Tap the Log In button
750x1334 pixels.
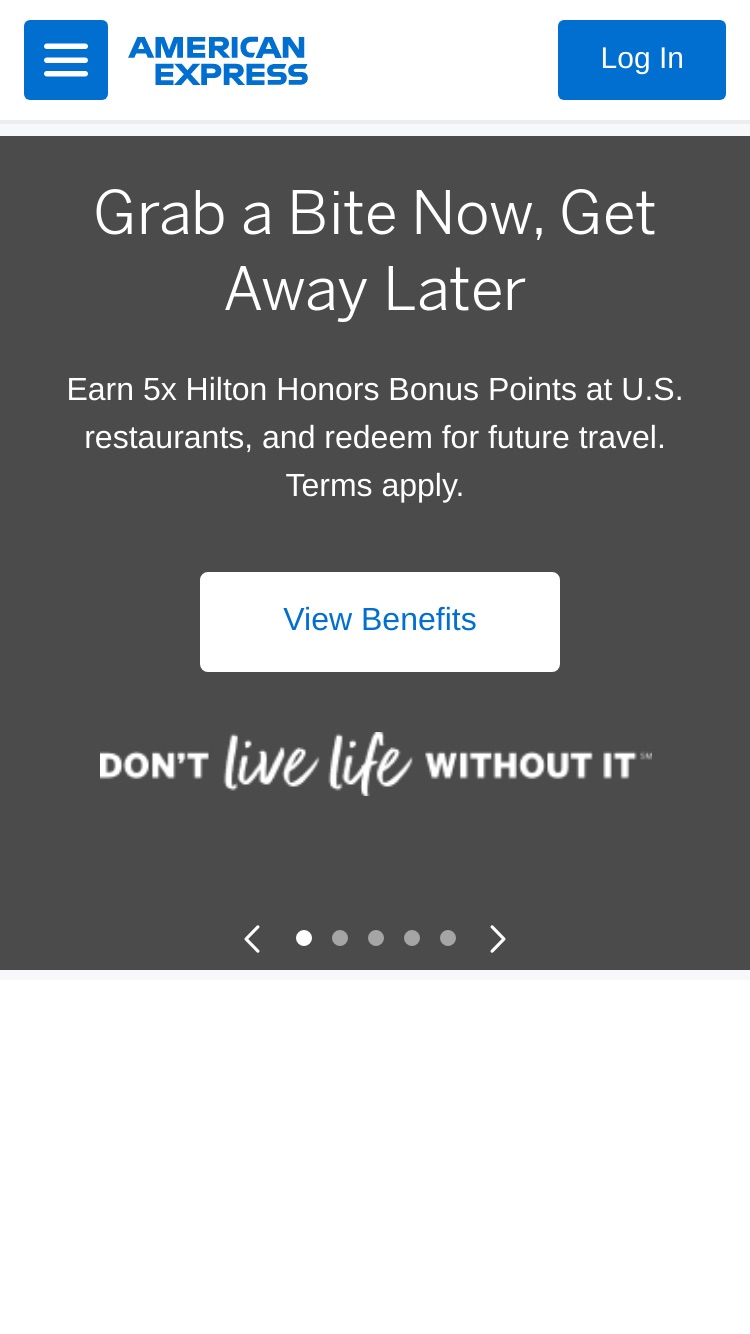642,60
